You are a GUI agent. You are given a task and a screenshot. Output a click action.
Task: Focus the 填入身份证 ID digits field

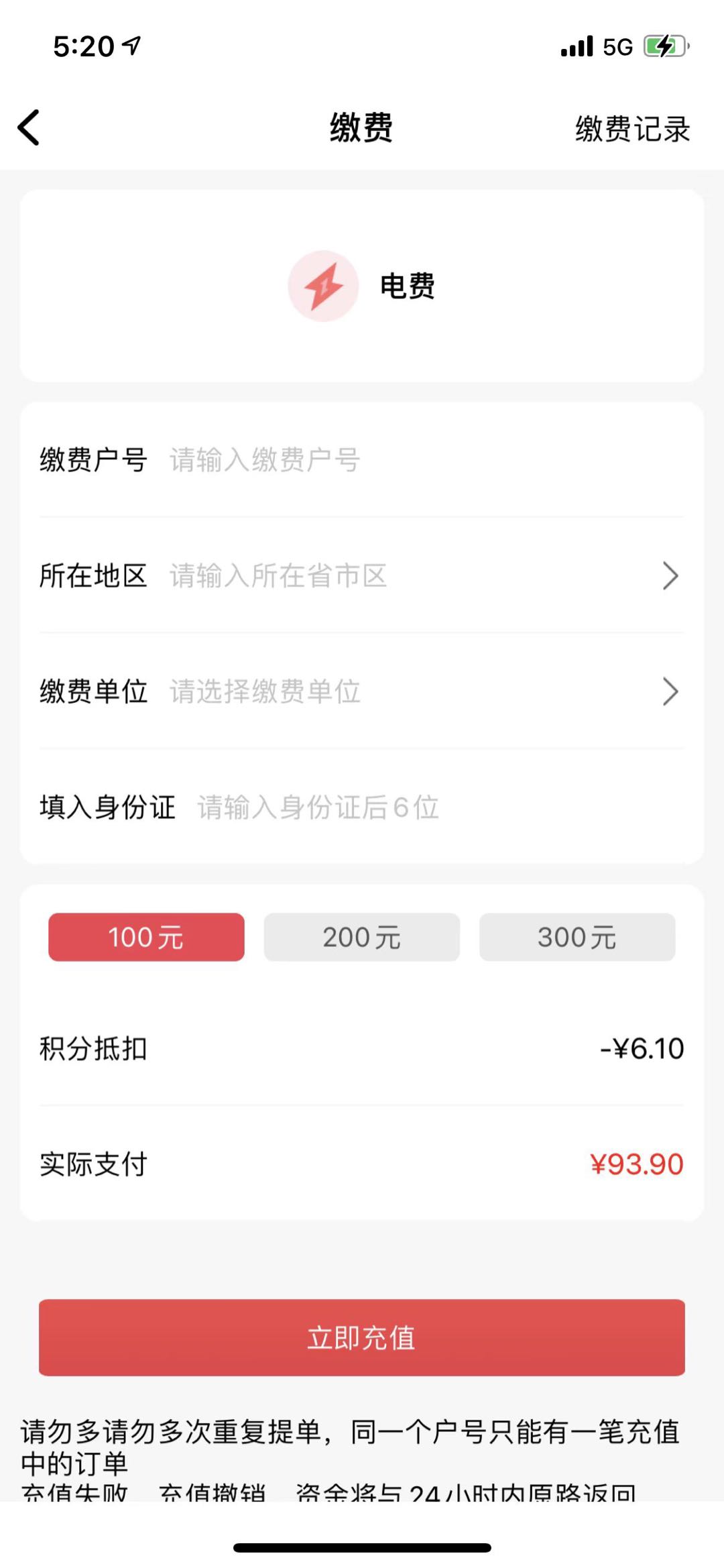pos(436,807)
